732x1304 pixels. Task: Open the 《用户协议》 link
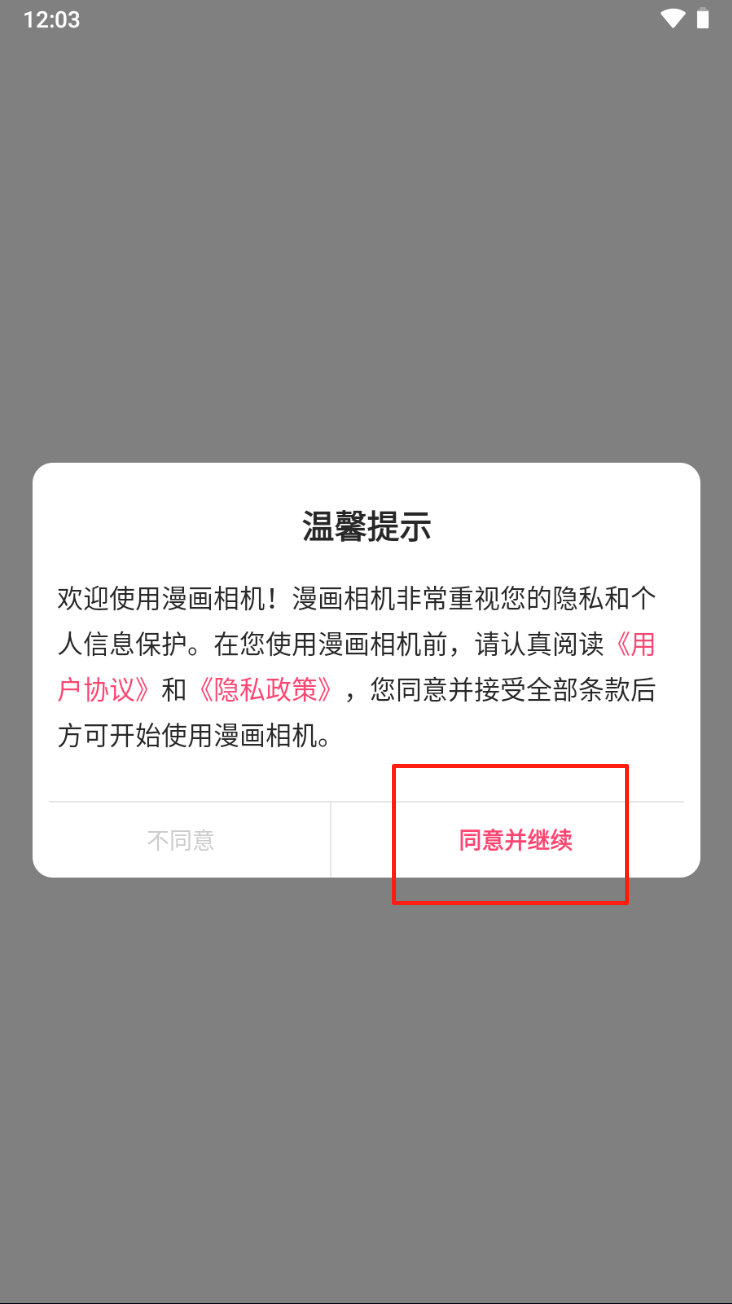104,691
